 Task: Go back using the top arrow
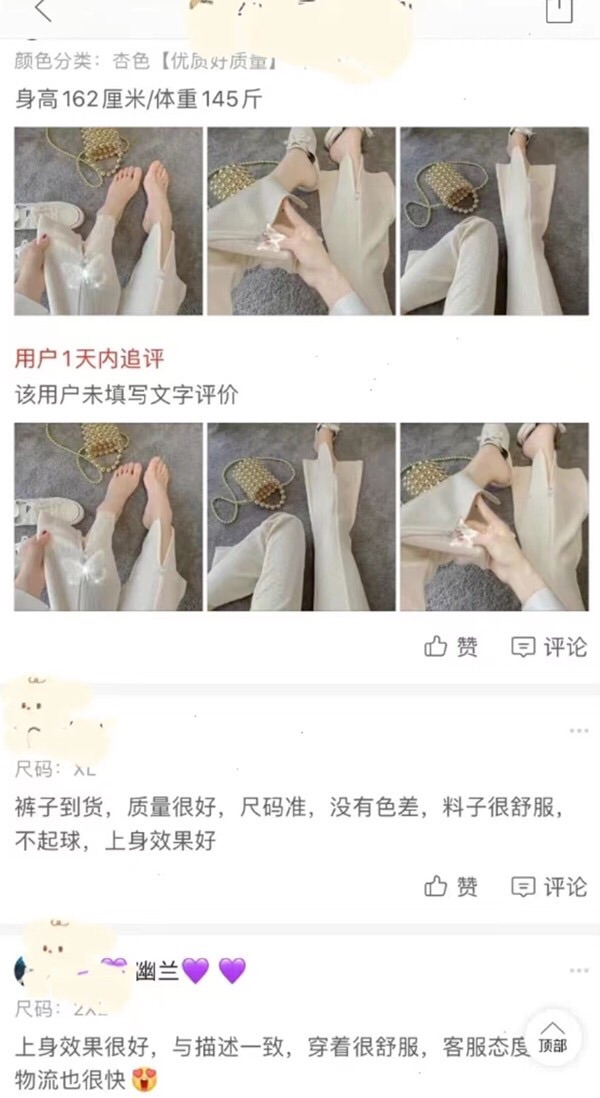(x=42, y=10)
